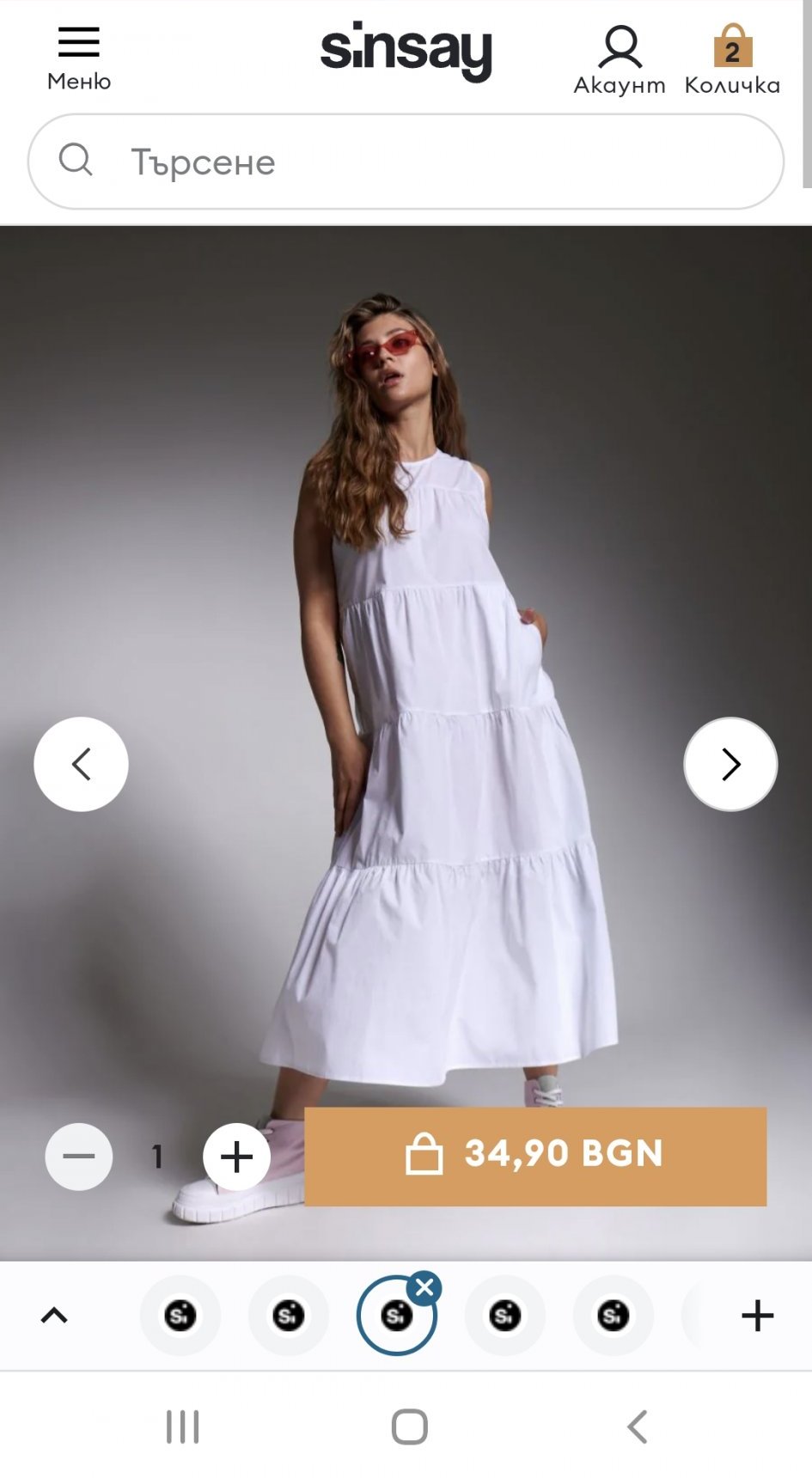812x1478 pixels.
Task: Show the next product photo
Action: click(730, 764)
